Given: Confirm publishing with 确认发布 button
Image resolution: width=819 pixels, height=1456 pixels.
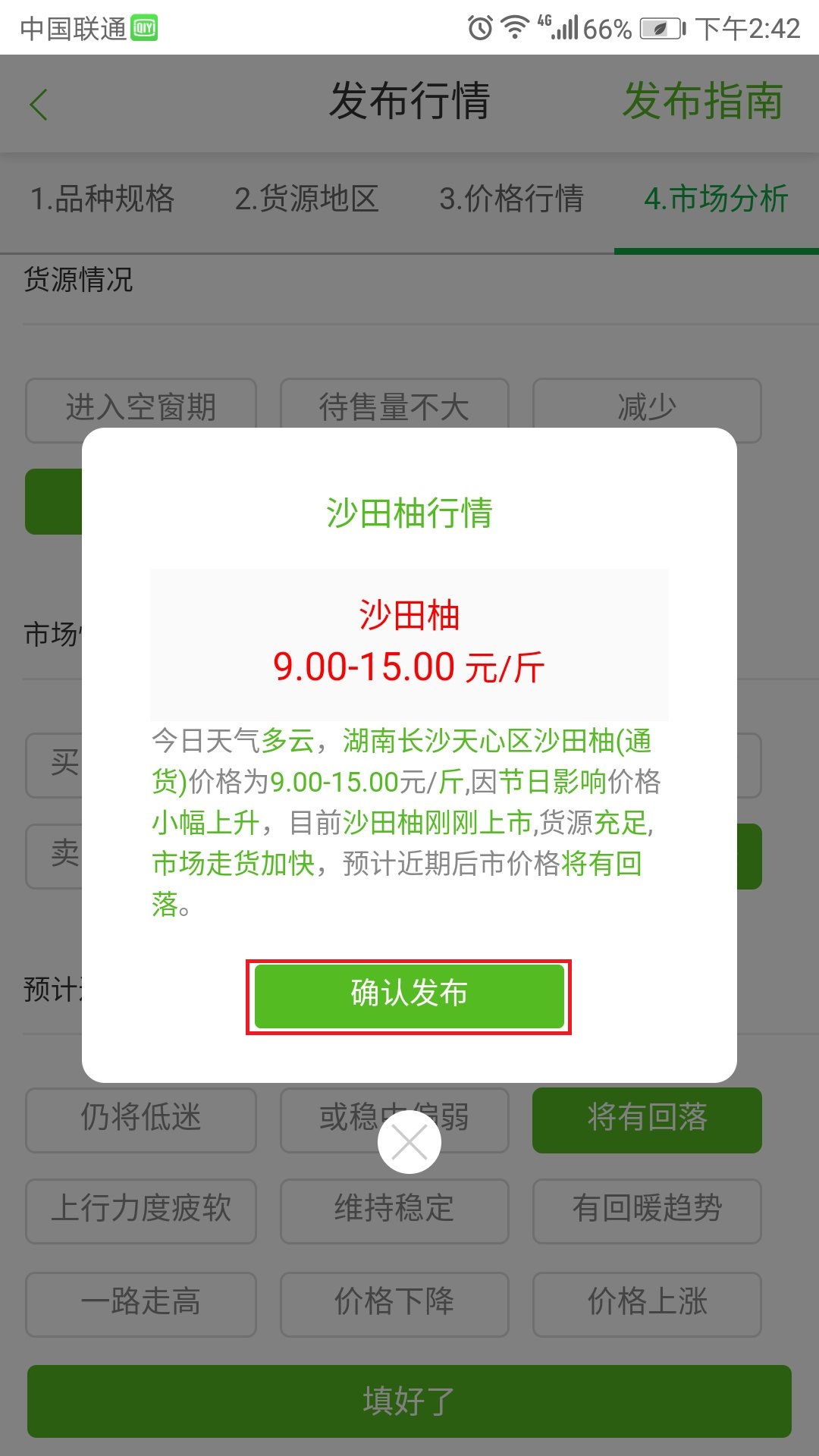Looking at the screenshot, I should (409, 996).
